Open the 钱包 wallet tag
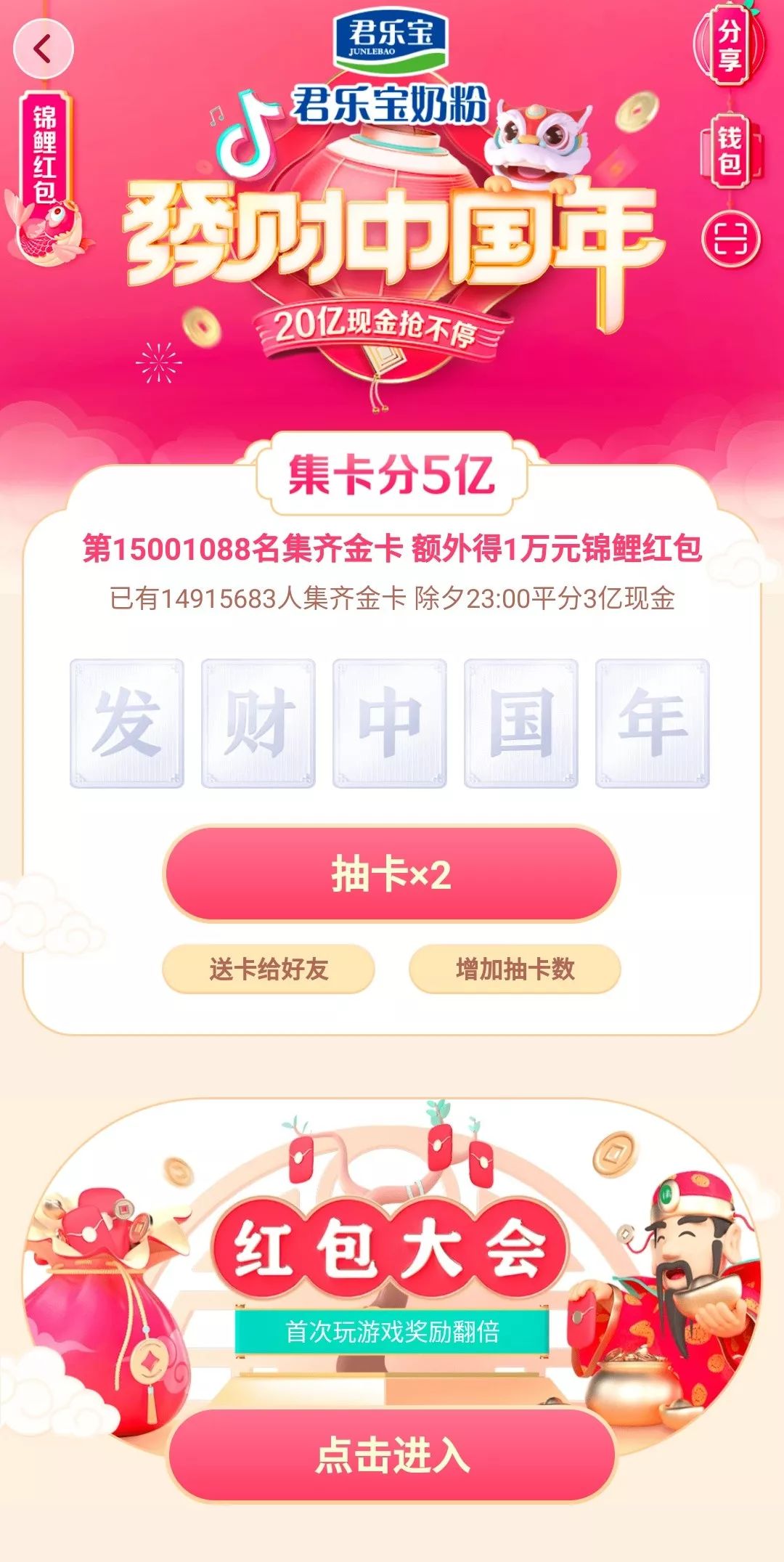This screenshot has width=784, height=1562. click(x=730, y=151)
